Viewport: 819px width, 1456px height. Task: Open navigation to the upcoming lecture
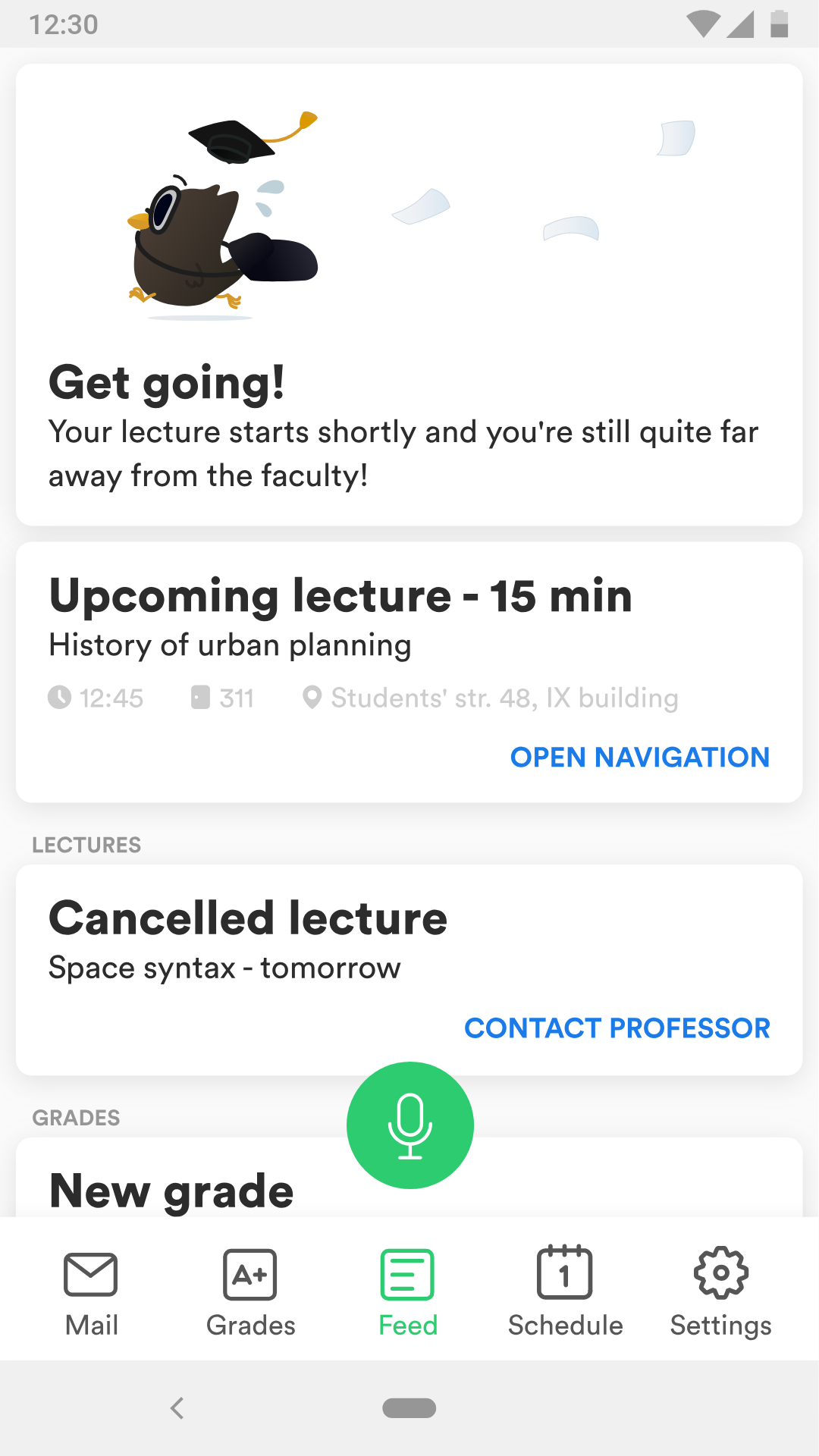[639, 757]
